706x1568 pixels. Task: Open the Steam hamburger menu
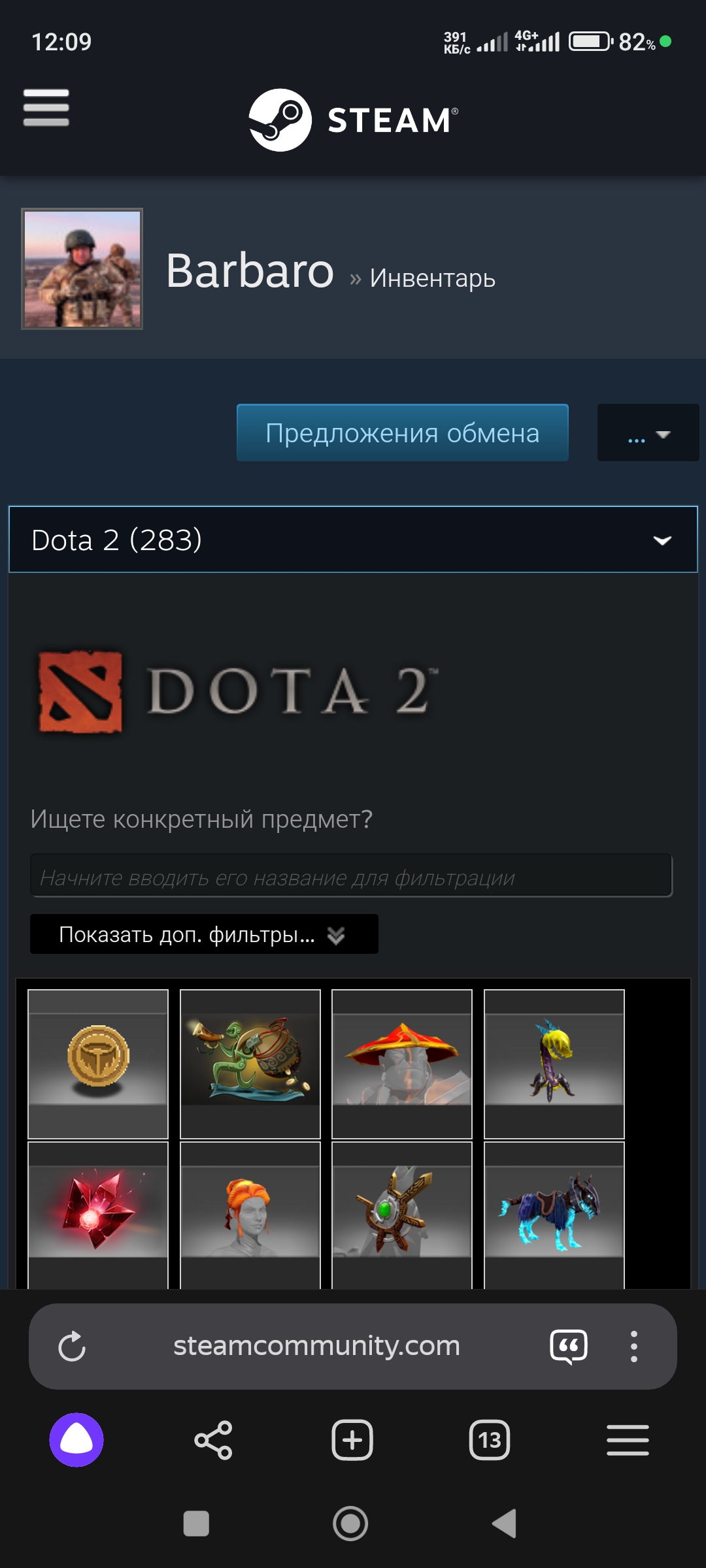coord(46,108)
